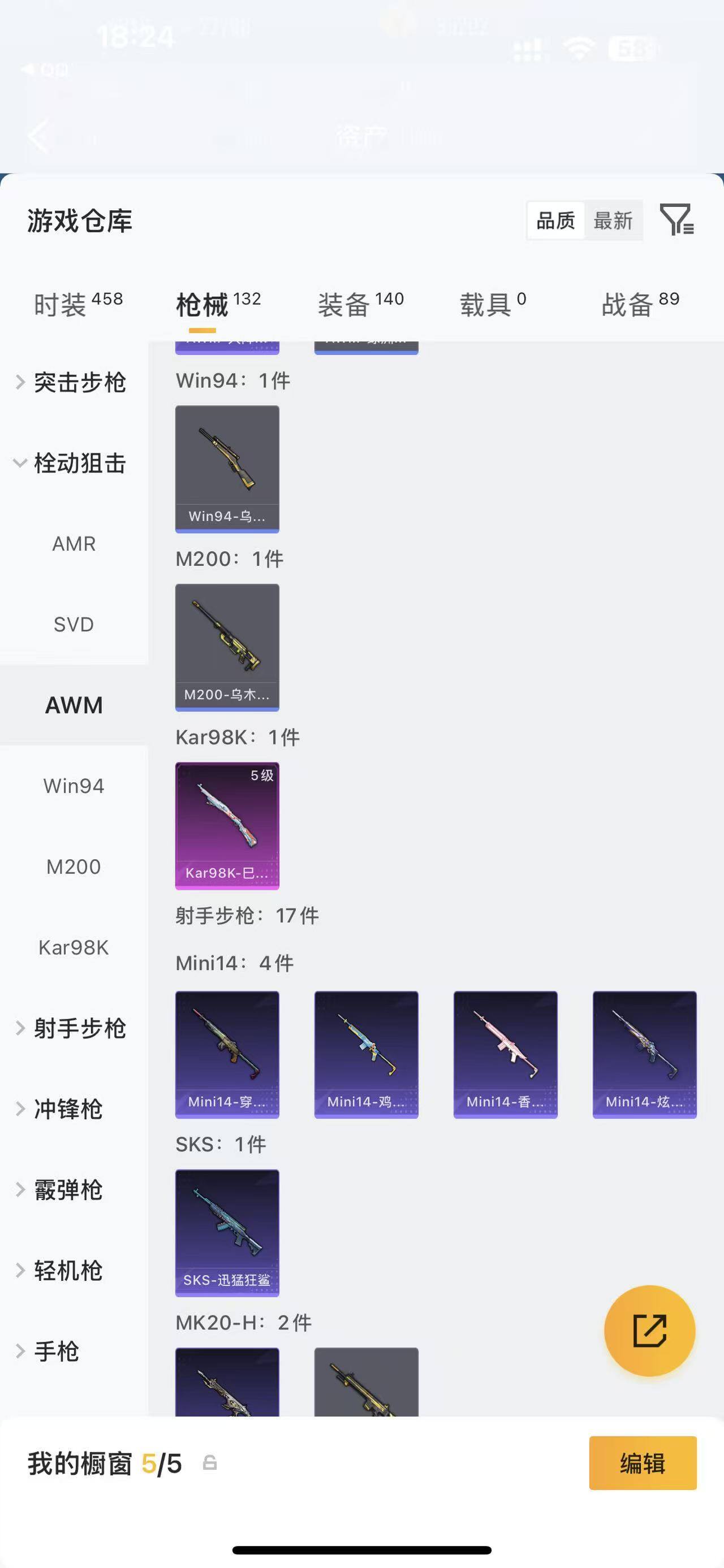Sort by 最新
Viewport: 724px width, 1568px height.
click(613, 220)
